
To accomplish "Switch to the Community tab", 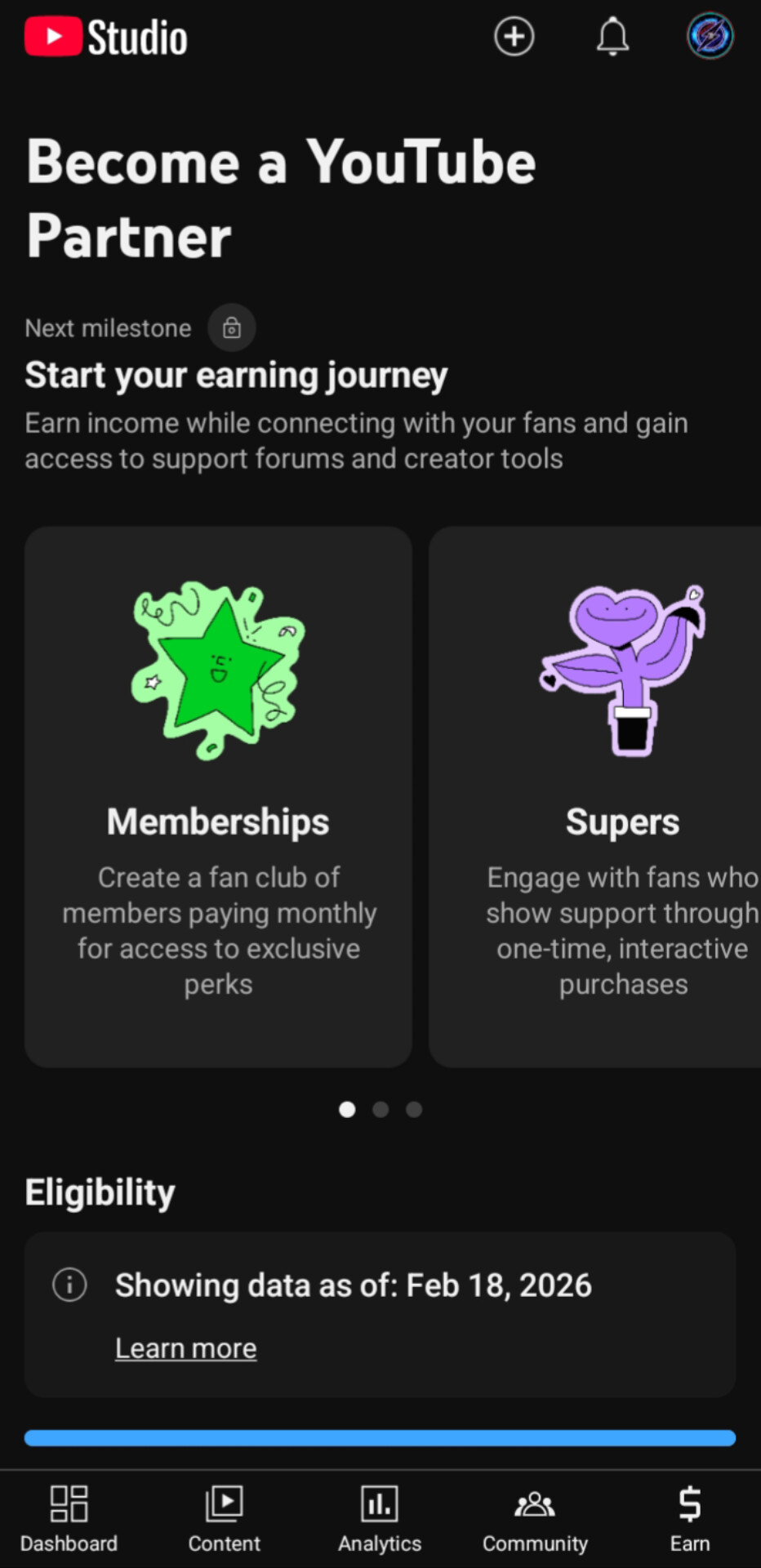I will click(x=535, y=1519).
